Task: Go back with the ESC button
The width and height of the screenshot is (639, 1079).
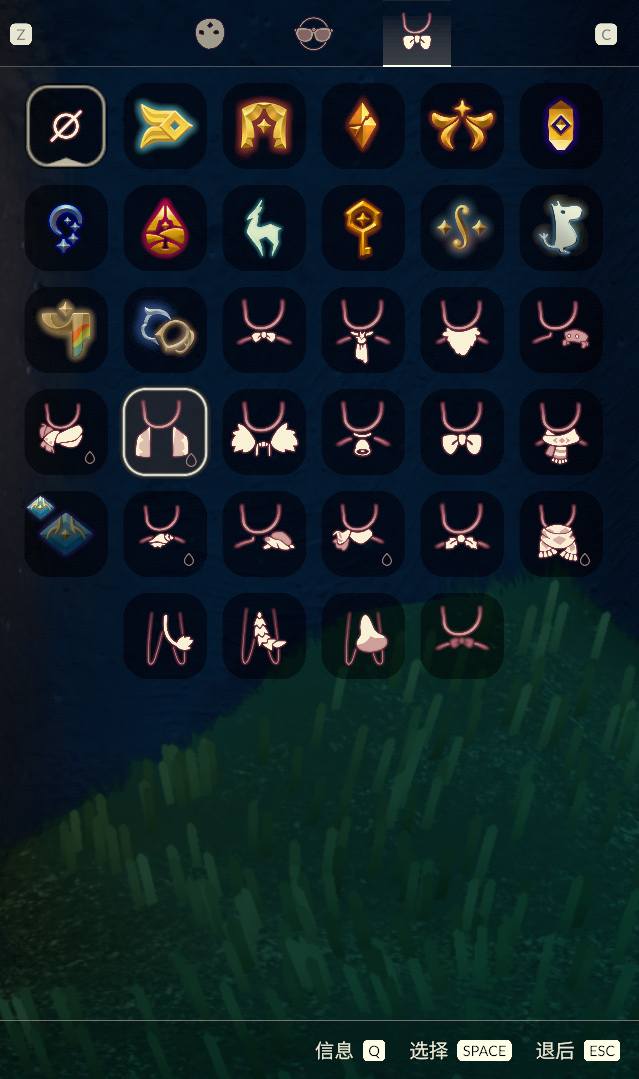Action: [x=601, y=1051]
